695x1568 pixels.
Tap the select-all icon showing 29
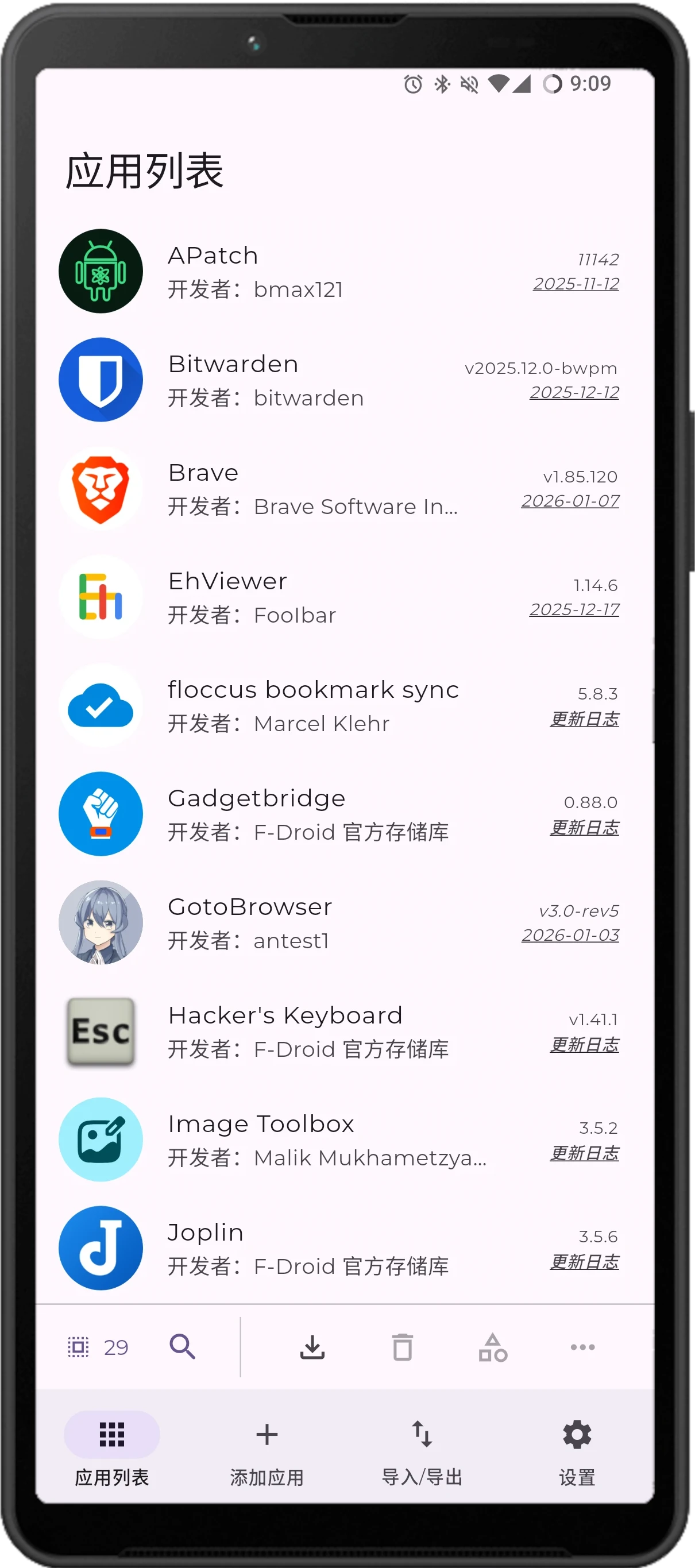(79, 1346)
